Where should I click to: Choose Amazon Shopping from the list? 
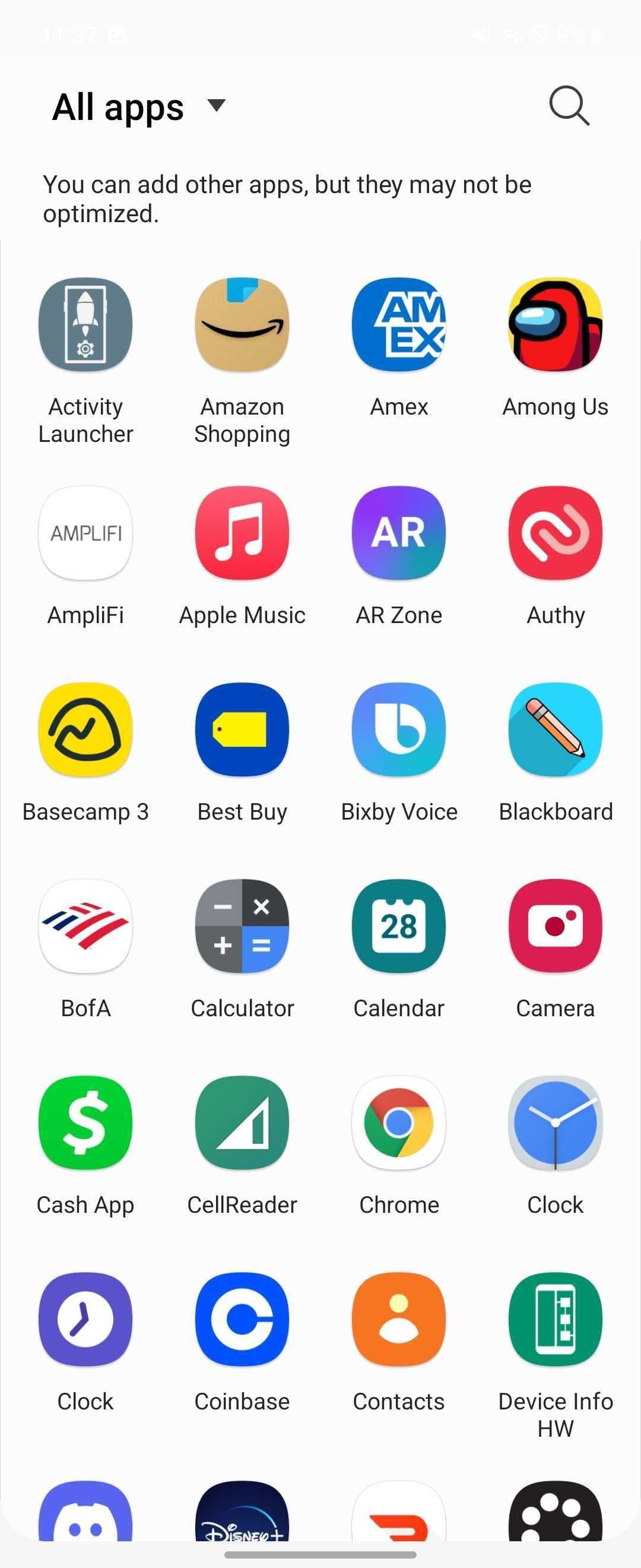coord(242,324)
